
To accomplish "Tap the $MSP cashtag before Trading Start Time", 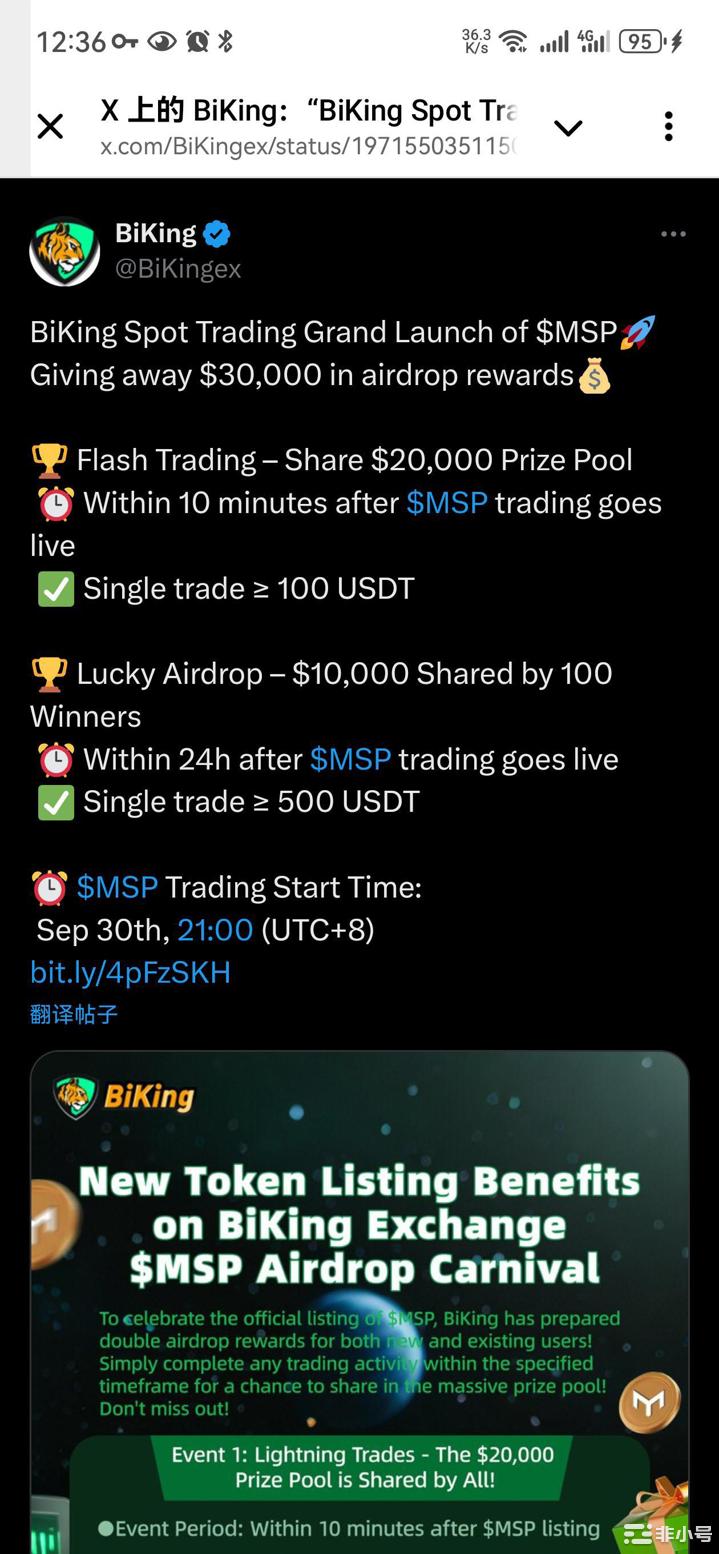I will 117,887.
